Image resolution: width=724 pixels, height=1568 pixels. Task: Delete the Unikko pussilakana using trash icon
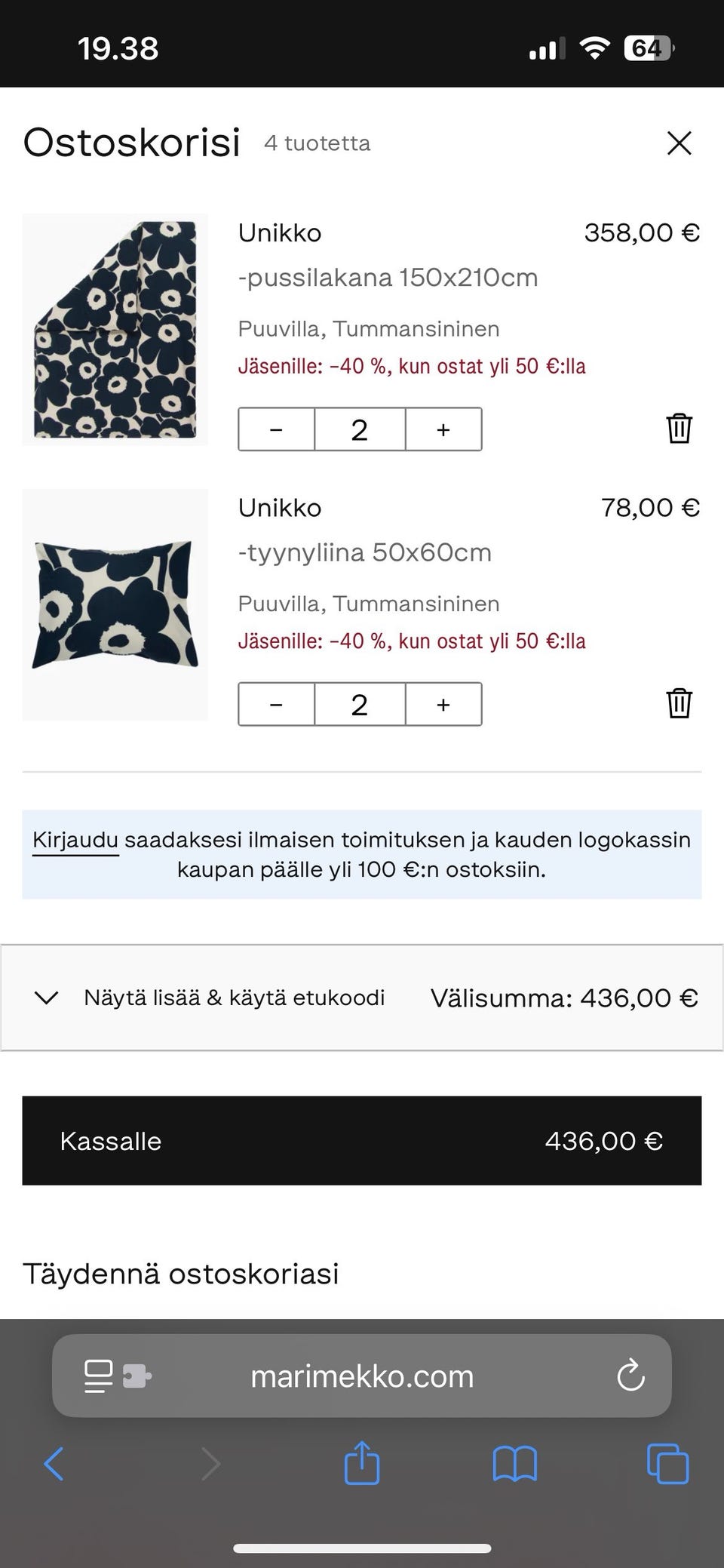click(x=678, y=429)
